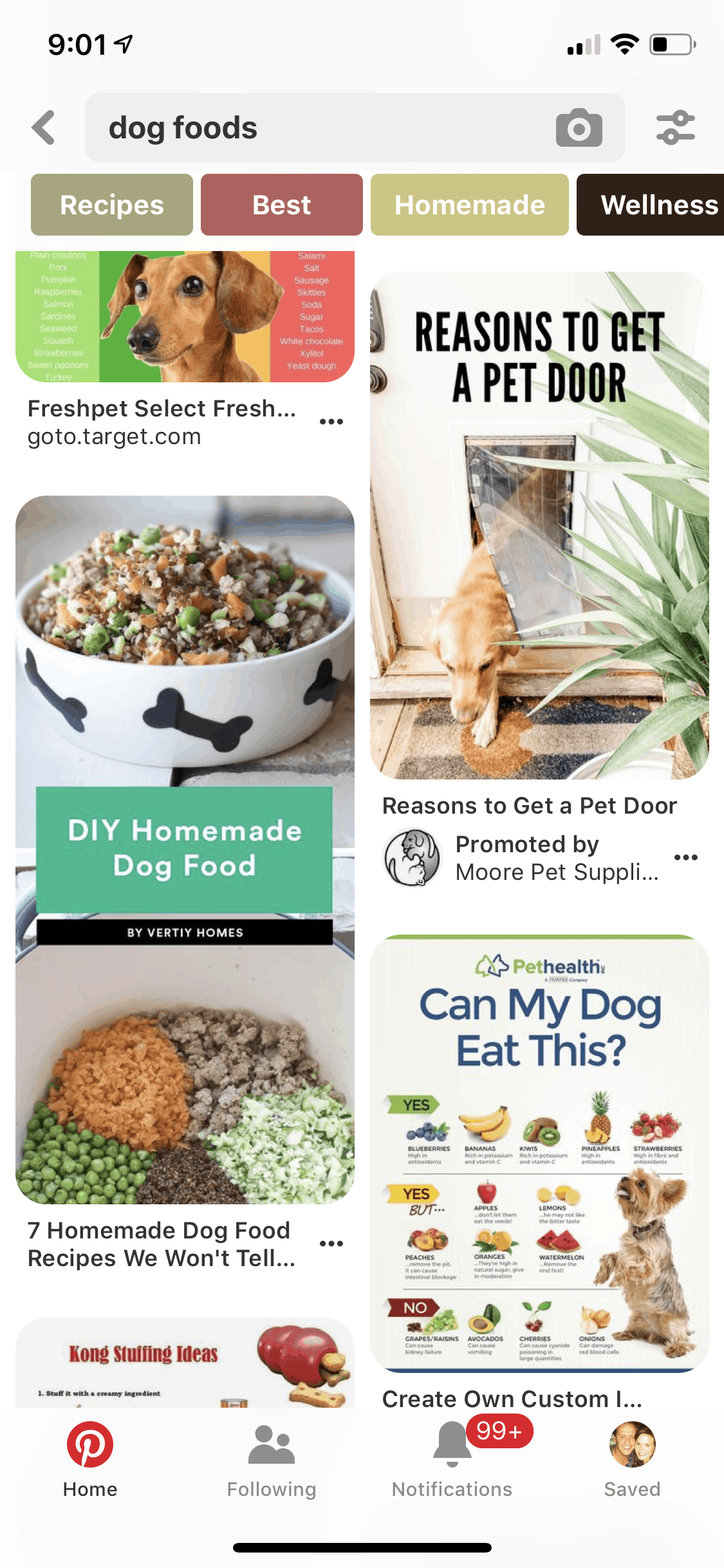Toggle the Recipes filter chip
Viewport: 724px width, 1568px height.
[111, 204]
